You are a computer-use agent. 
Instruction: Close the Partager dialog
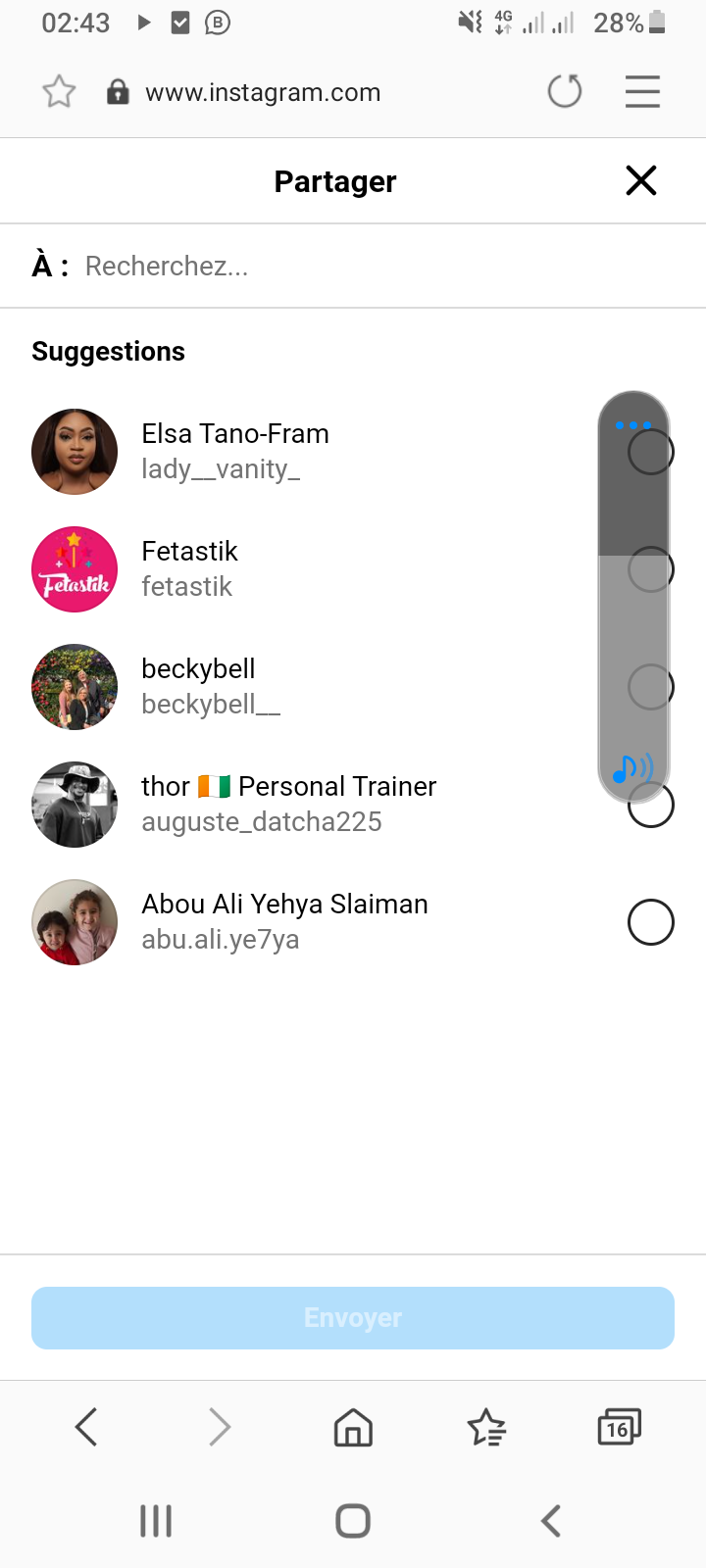coord(640,180)
